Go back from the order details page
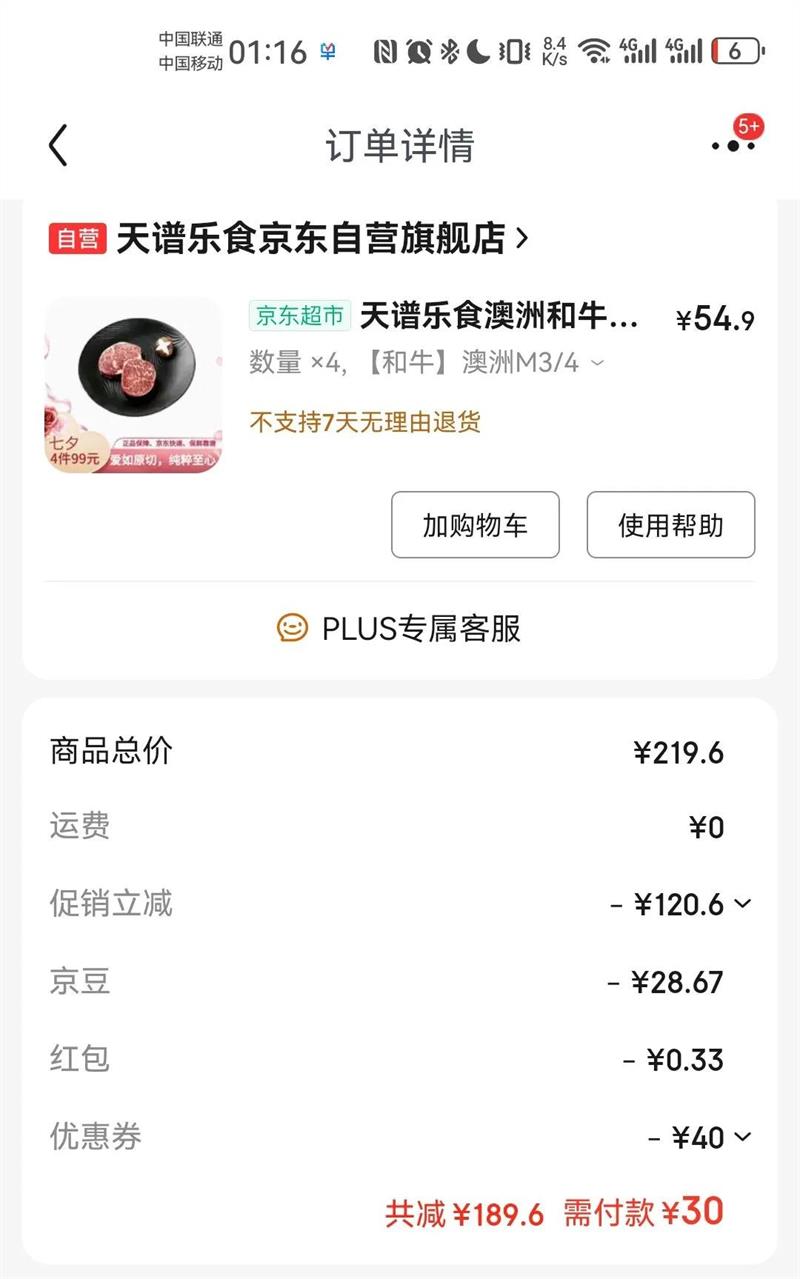800x1279 pixels. [58, 146]
